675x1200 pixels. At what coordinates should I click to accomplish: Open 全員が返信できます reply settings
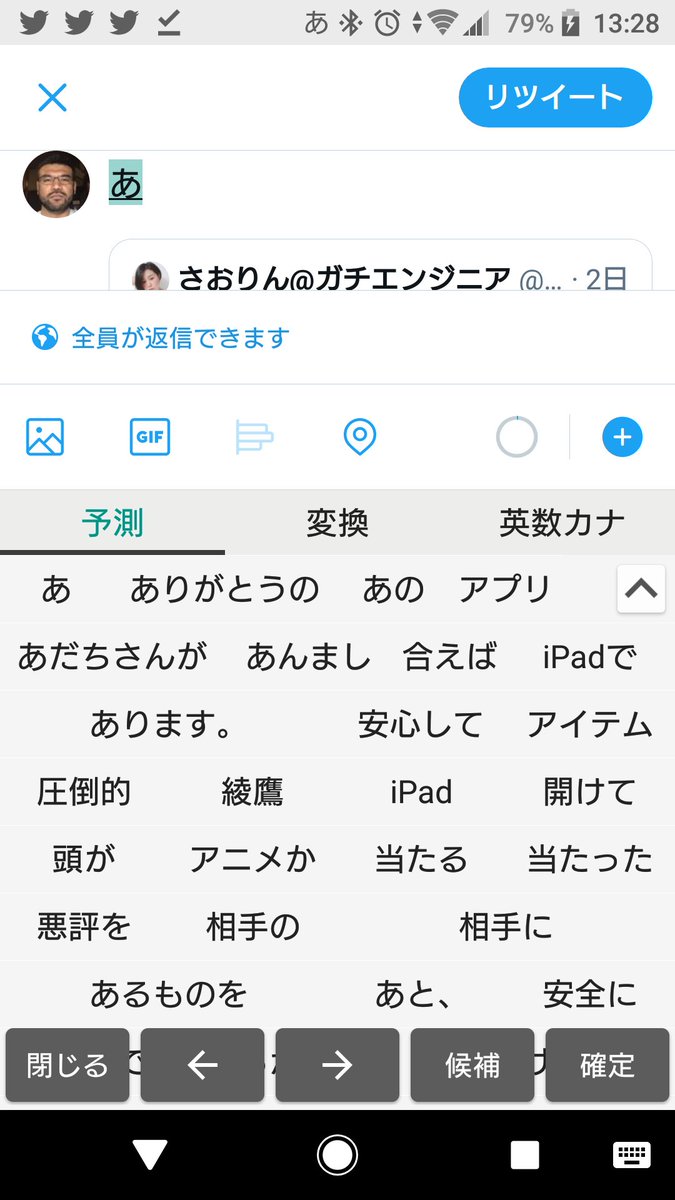pos(160,338)
